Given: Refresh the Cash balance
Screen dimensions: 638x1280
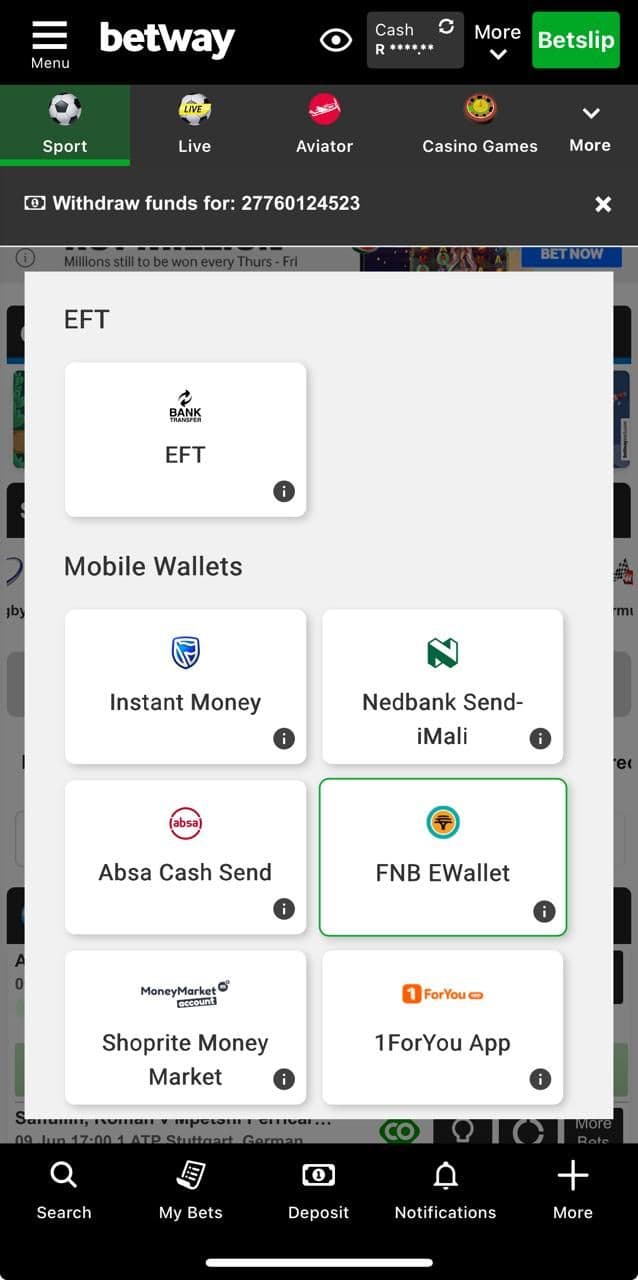Looking at the screenshot, I should tap(446, 27).
